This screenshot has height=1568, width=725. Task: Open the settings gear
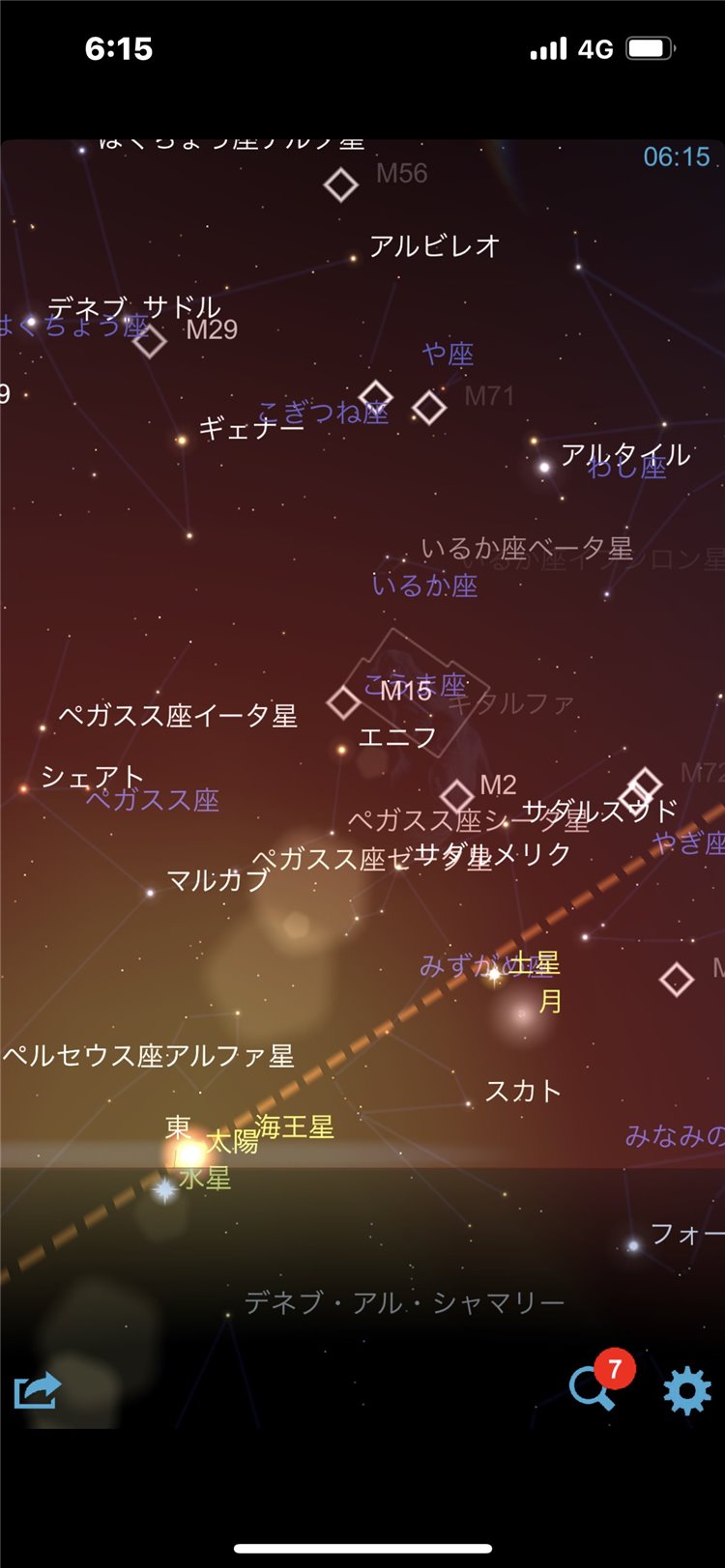[687, 1391]
